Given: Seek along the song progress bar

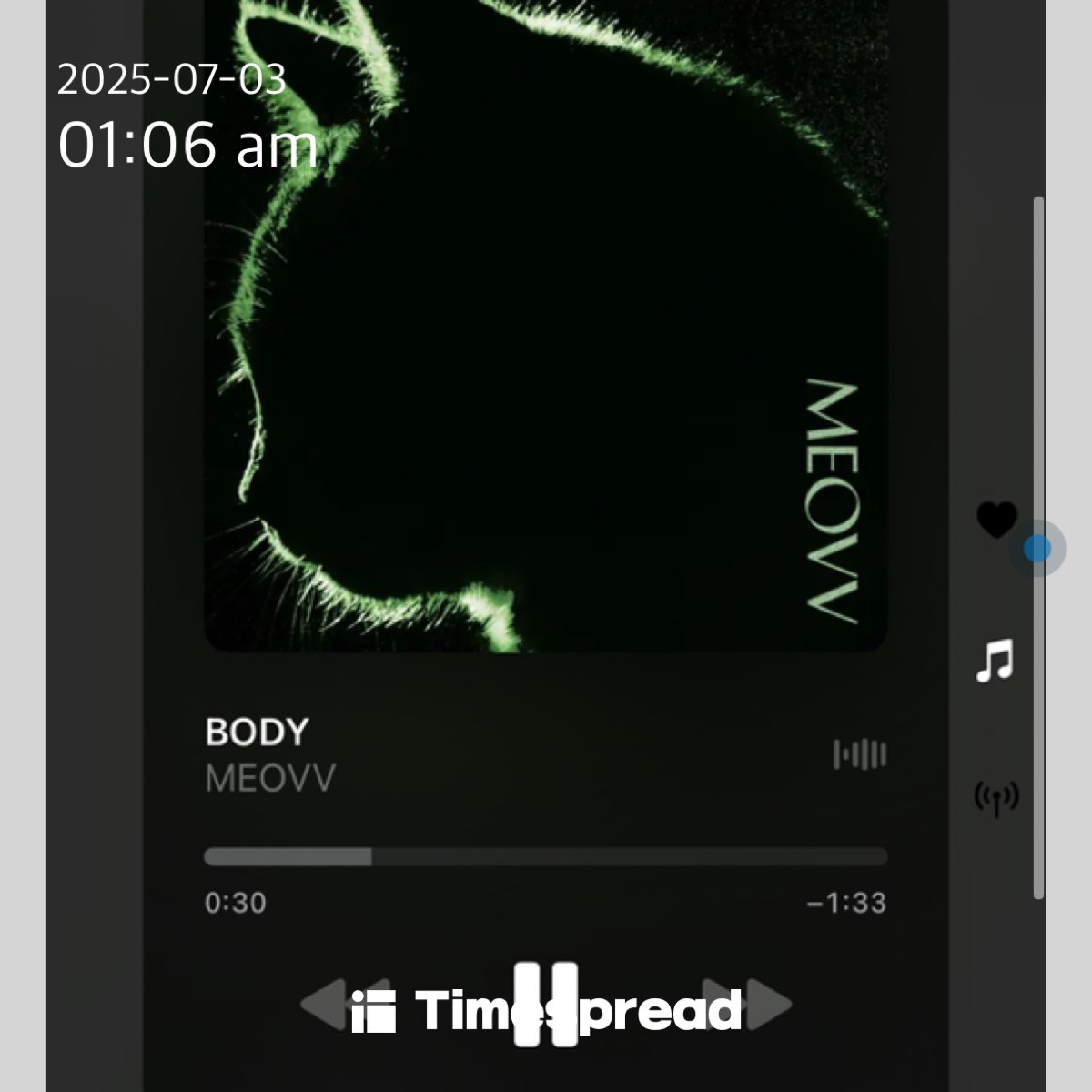Looking at the screenshot, I should point(546,857).
